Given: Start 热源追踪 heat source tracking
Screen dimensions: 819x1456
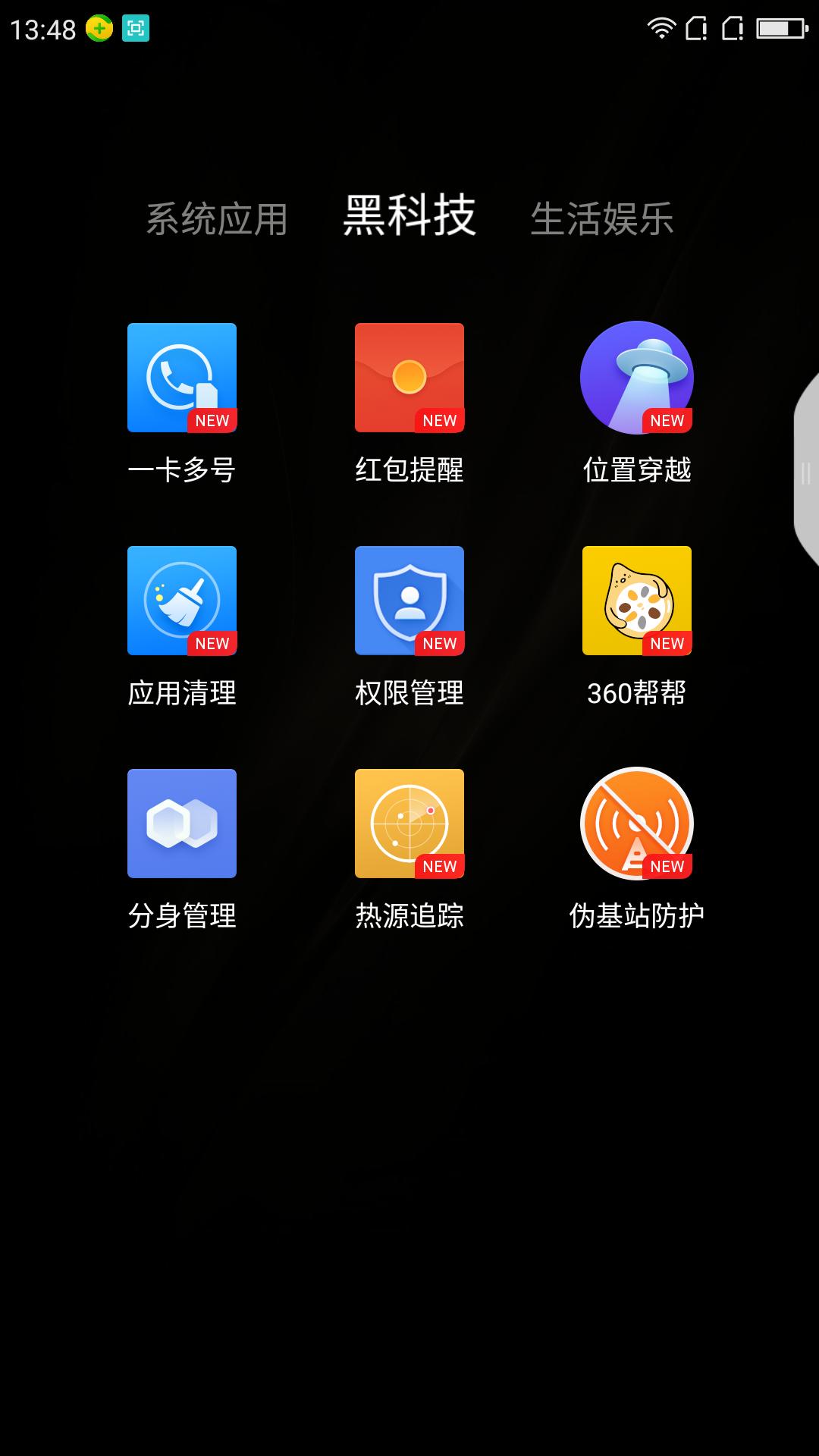Looking at the screenshot, I should click(x=409, y=823).
